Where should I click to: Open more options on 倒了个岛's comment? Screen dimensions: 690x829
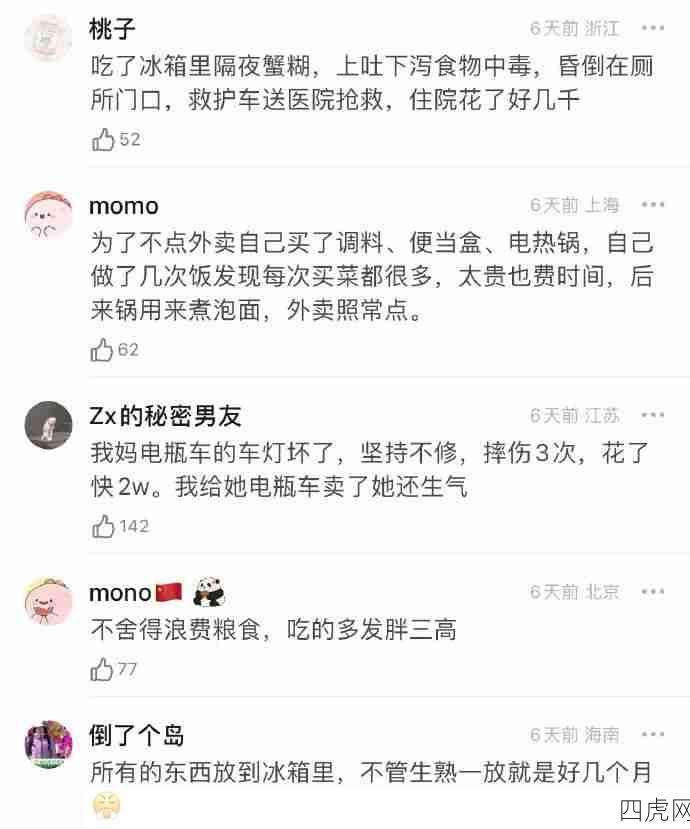[653, 735]
